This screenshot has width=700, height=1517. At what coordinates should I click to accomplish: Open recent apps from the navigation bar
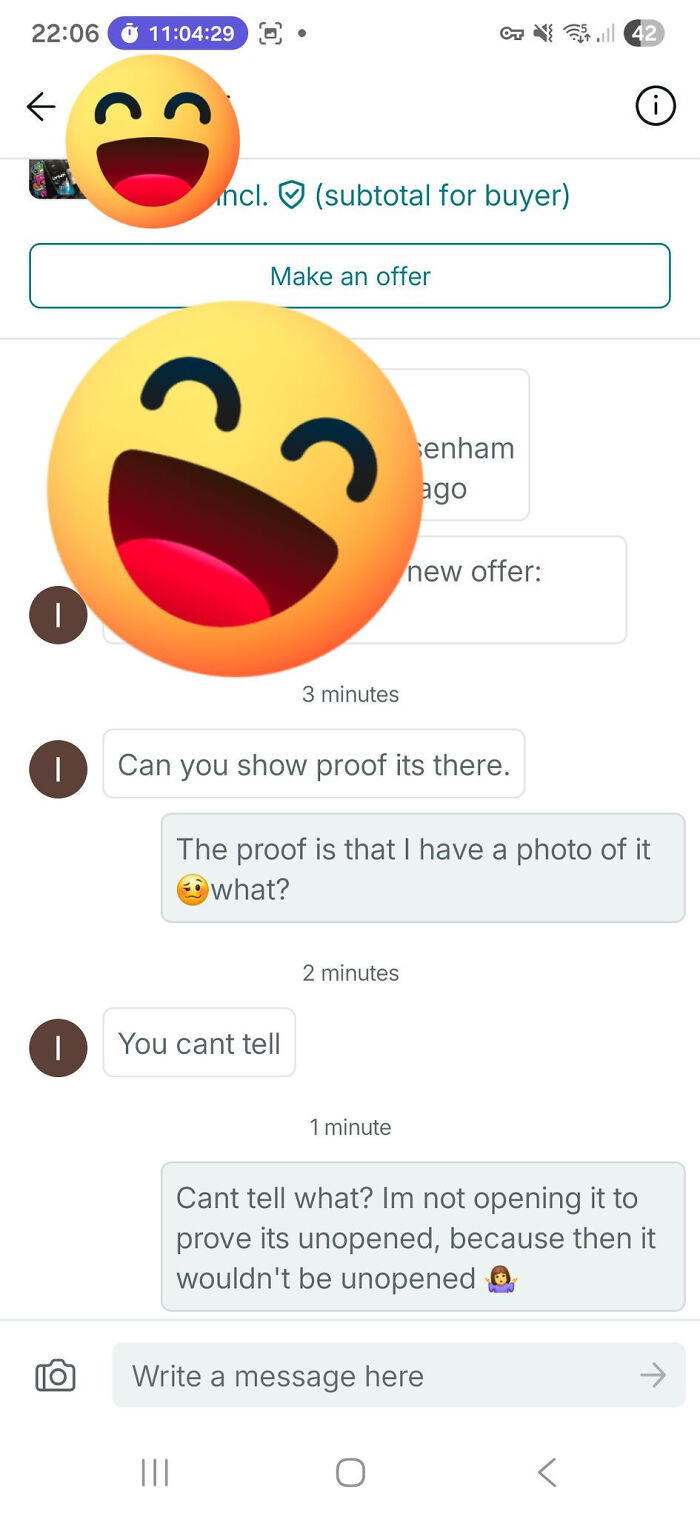(155, 1472)
